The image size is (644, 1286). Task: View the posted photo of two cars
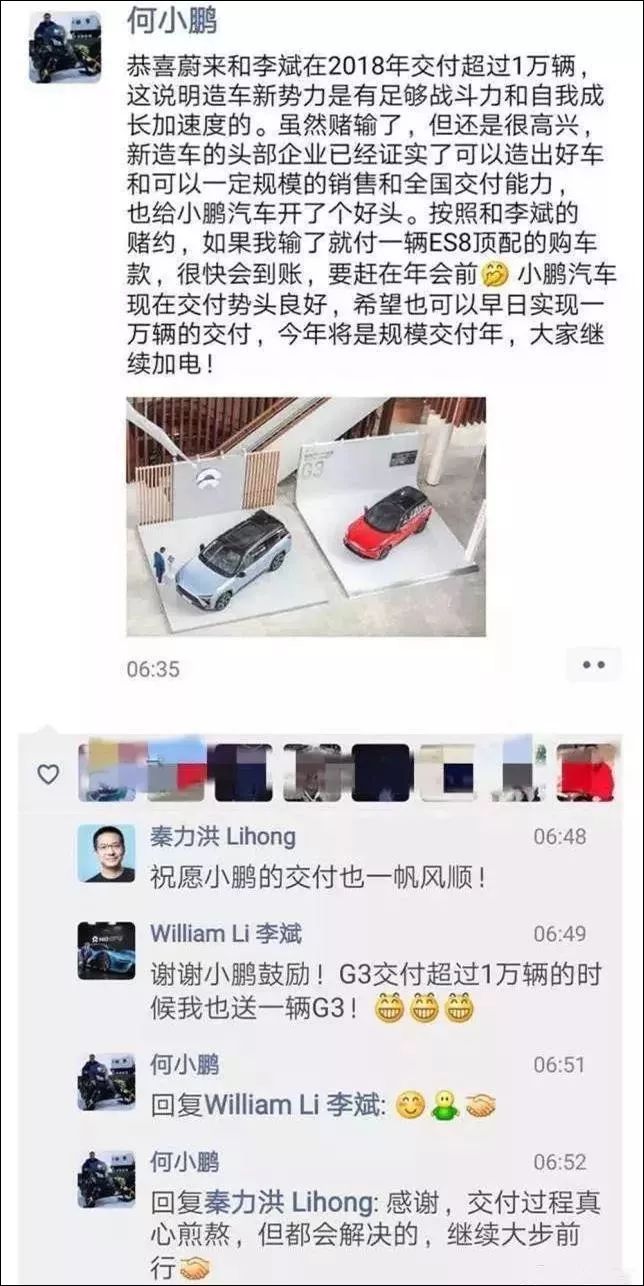tap(305, 516)
